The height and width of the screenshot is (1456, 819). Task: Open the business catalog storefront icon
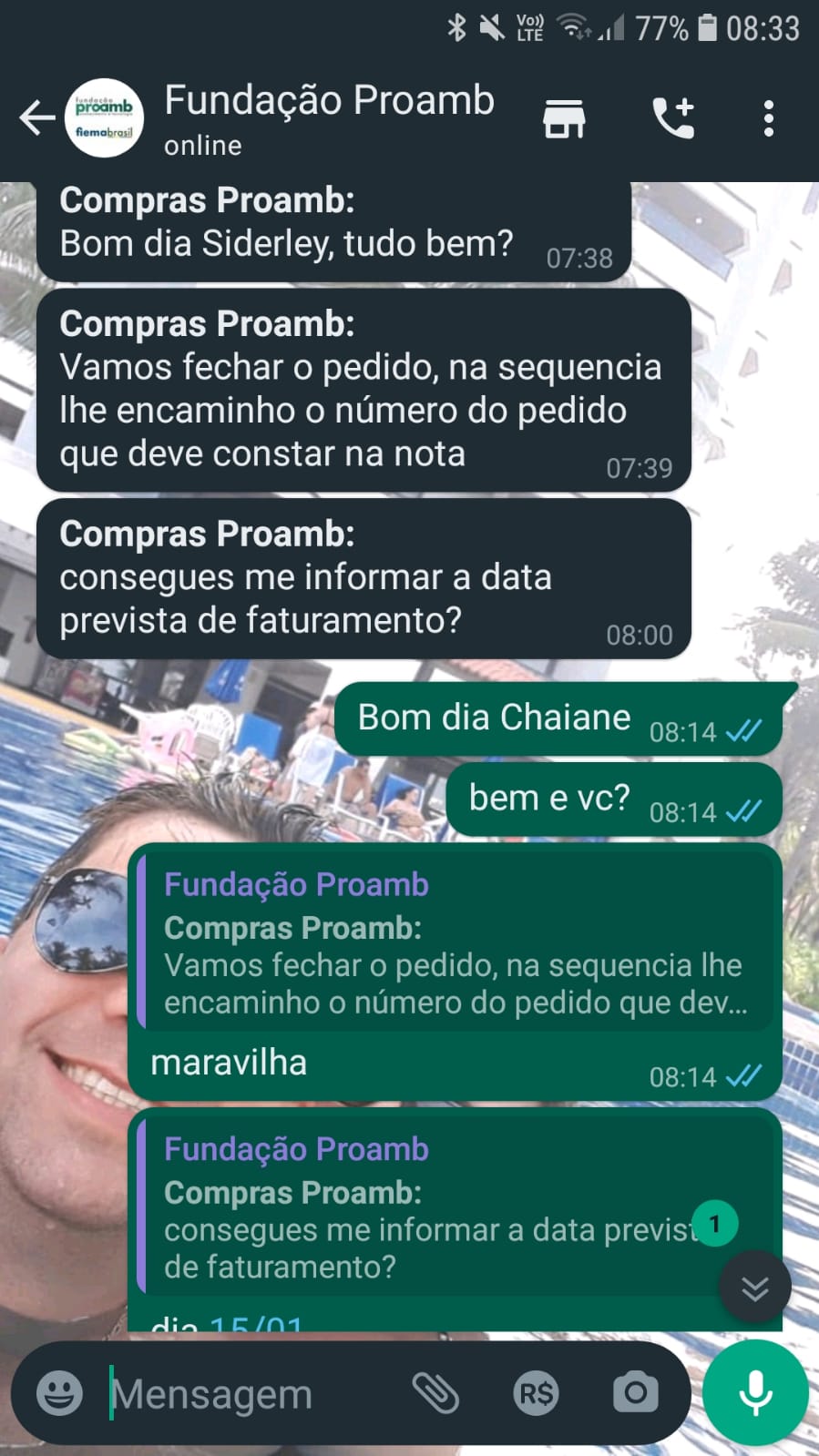click(564, 118)
